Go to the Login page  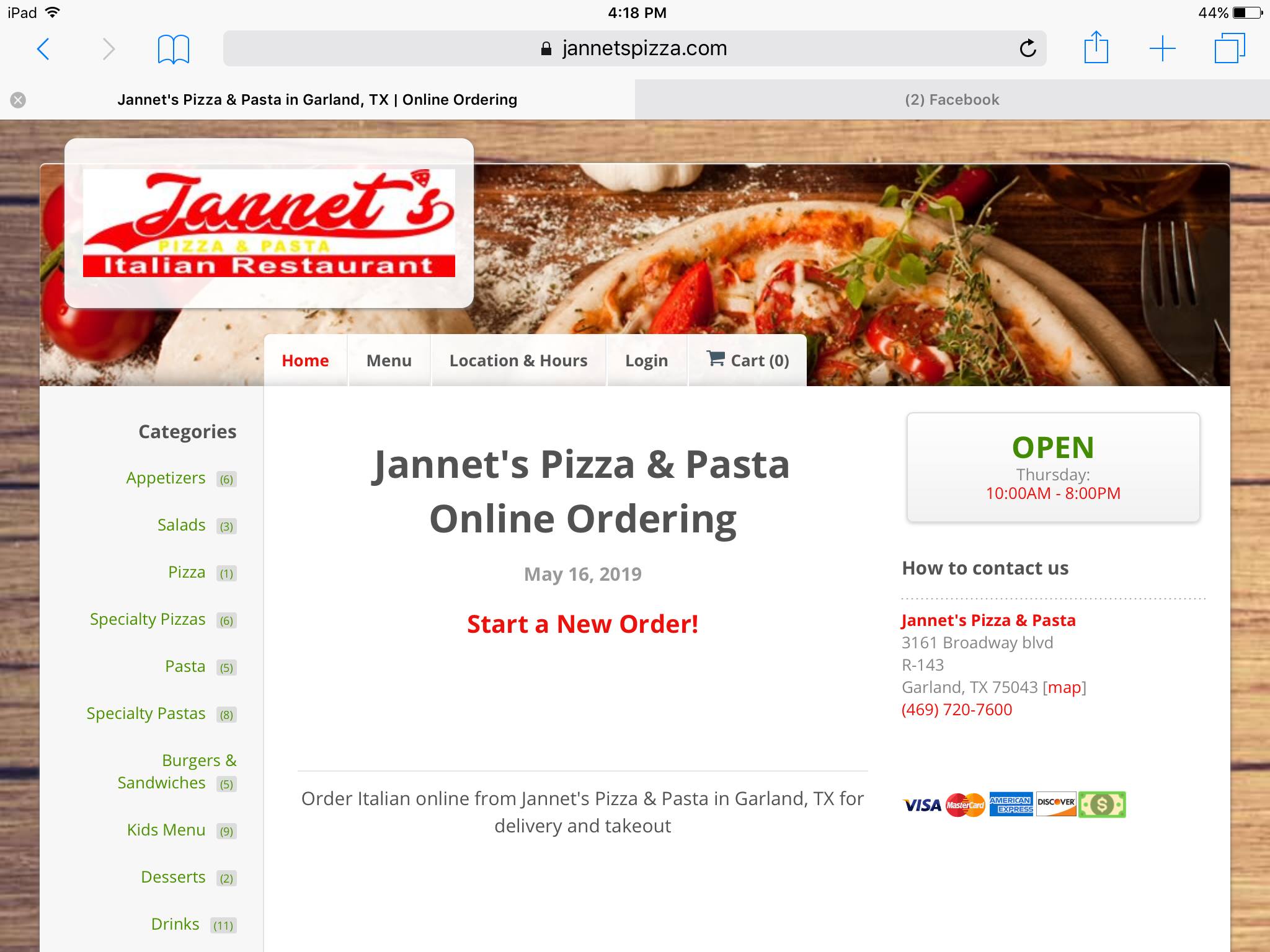pyautogui.click(x=646, y=361)
